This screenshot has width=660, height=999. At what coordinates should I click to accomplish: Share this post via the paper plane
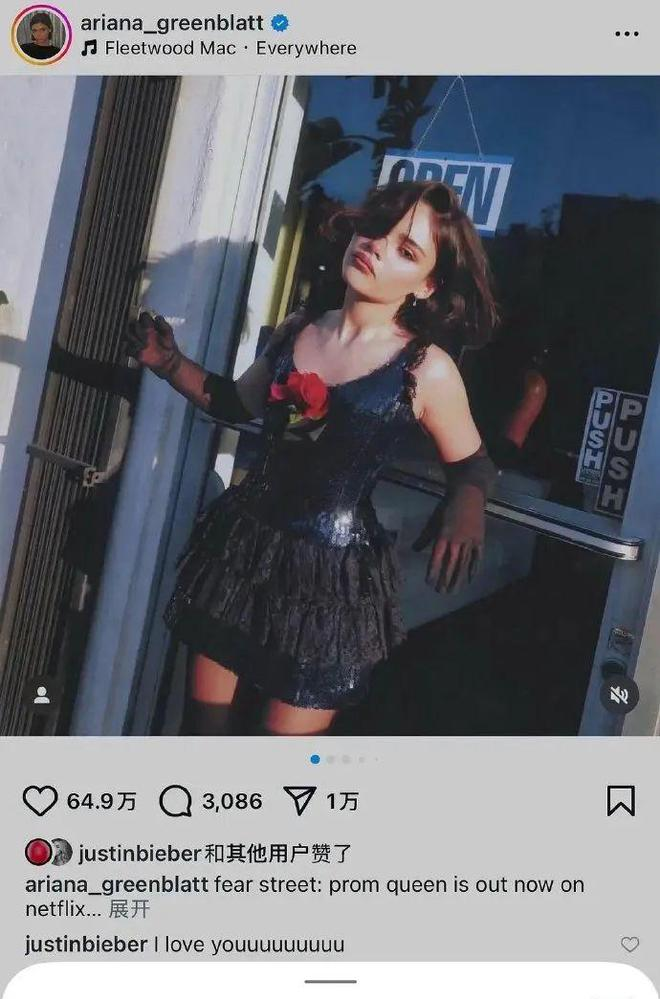299,801
